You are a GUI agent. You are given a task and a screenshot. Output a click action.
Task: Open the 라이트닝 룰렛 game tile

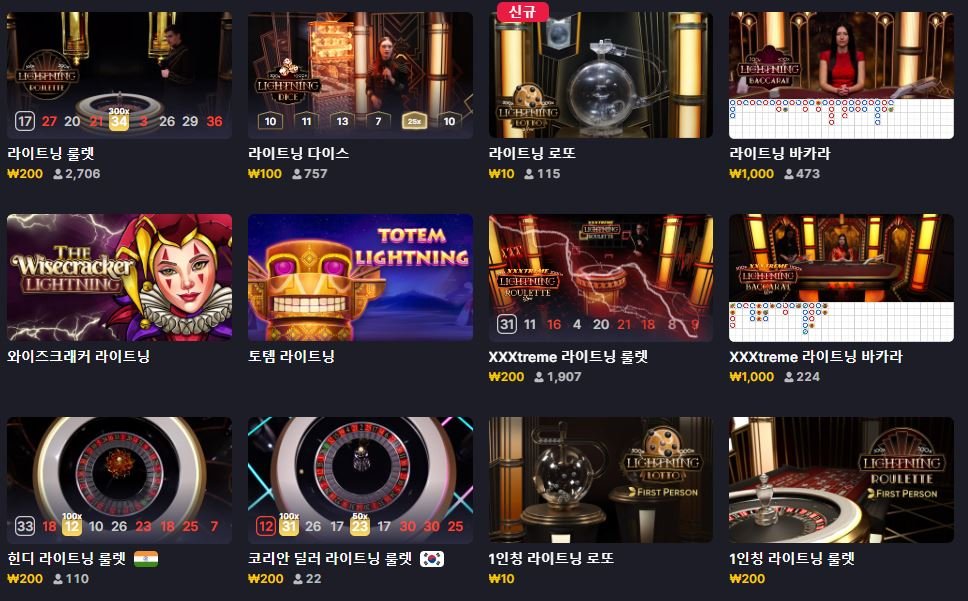[x=119, y=75]
